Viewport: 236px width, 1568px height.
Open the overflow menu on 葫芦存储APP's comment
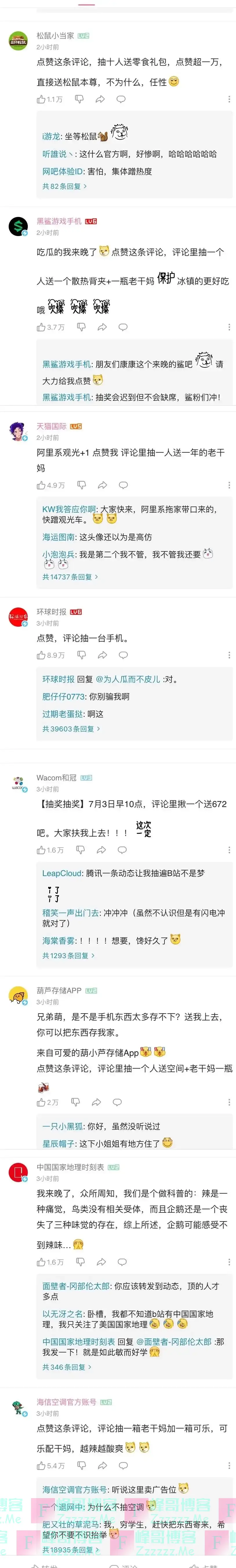tap(229, 1102)
